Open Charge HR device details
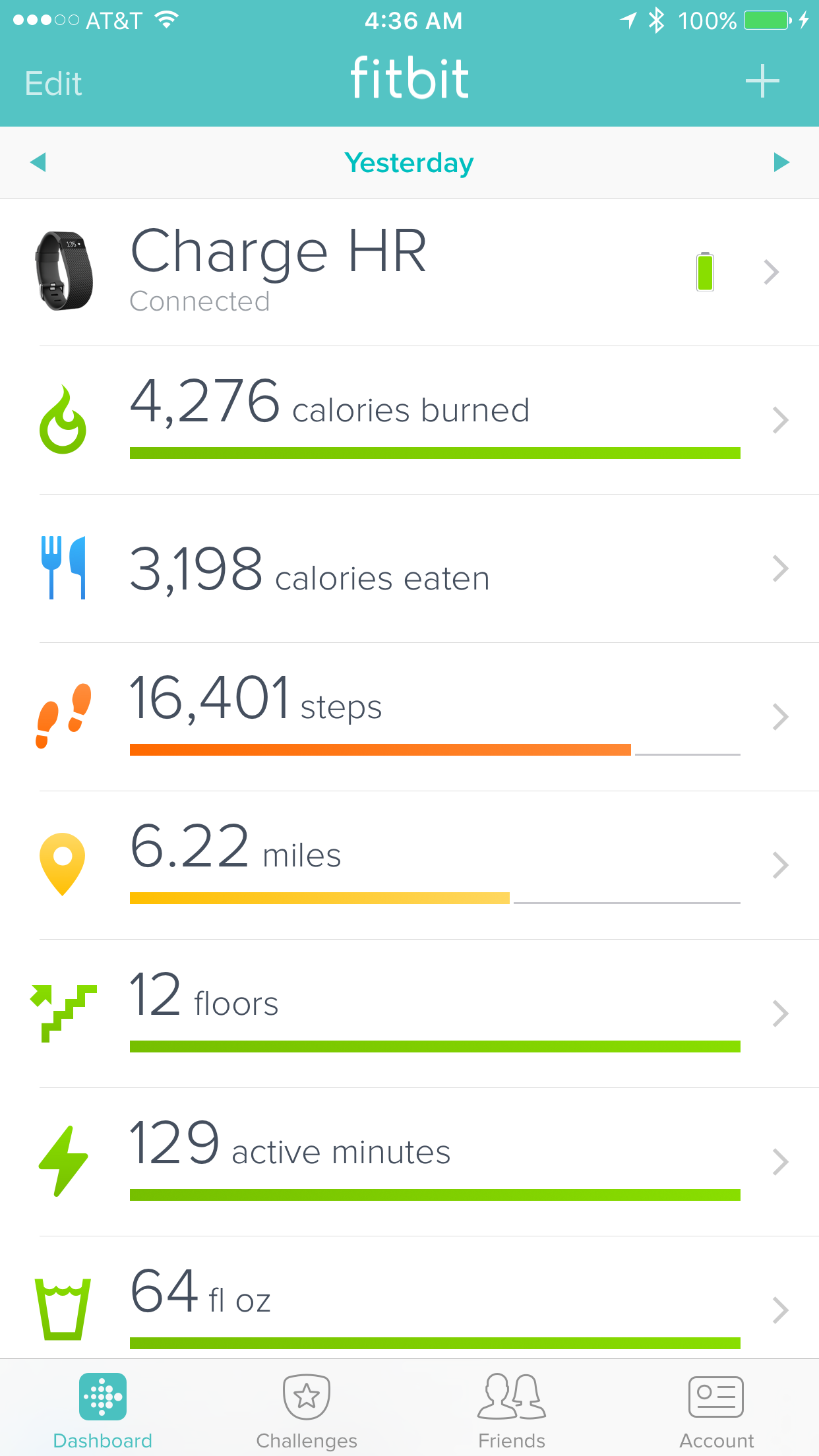The image size is (819, 1456). click(409, 272)
